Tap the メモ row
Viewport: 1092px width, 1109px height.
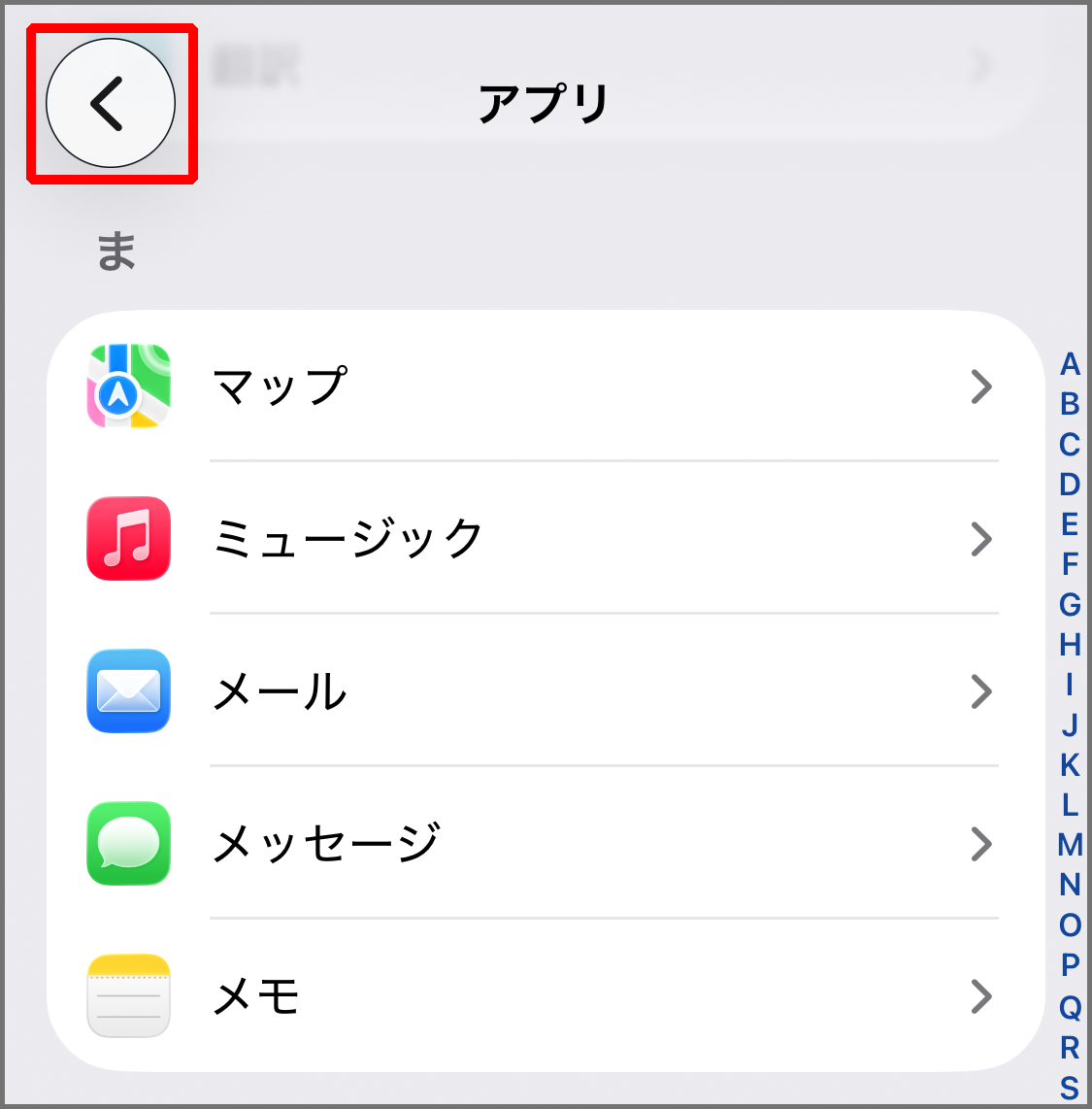coord(544,995)
